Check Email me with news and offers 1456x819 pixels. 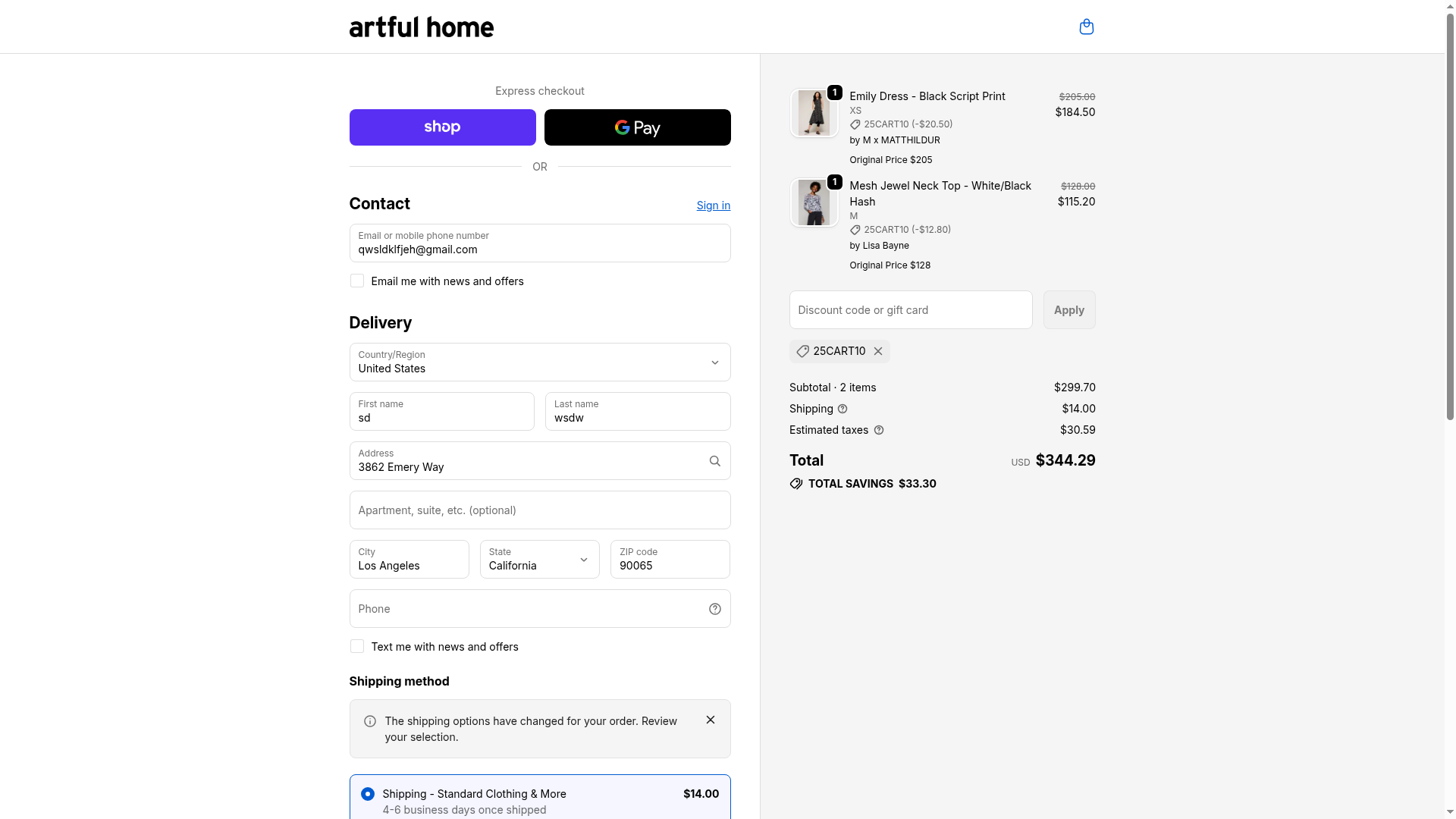click(x=357, y=281)
